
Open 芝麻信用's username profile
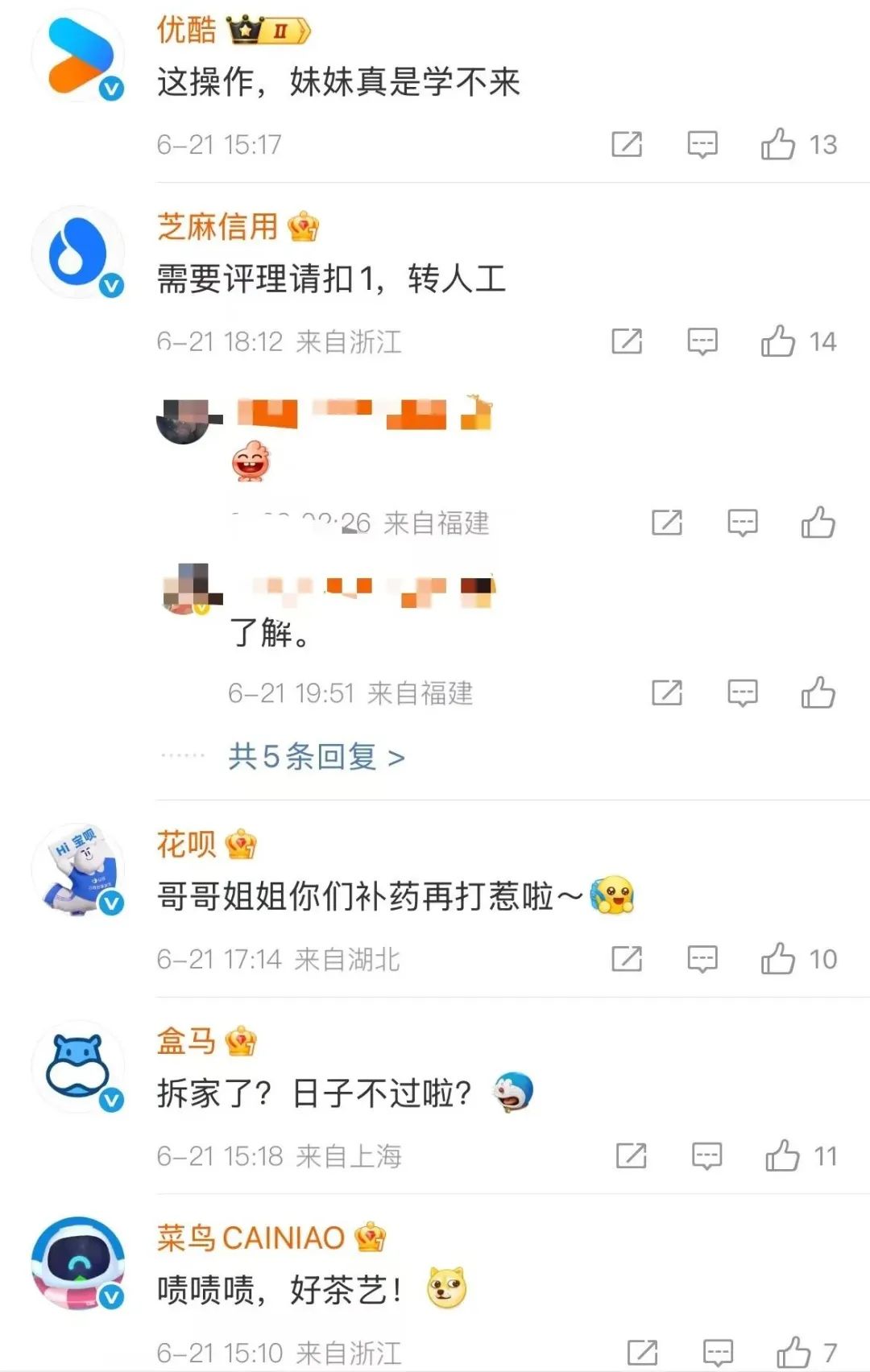tap(217, 227)
